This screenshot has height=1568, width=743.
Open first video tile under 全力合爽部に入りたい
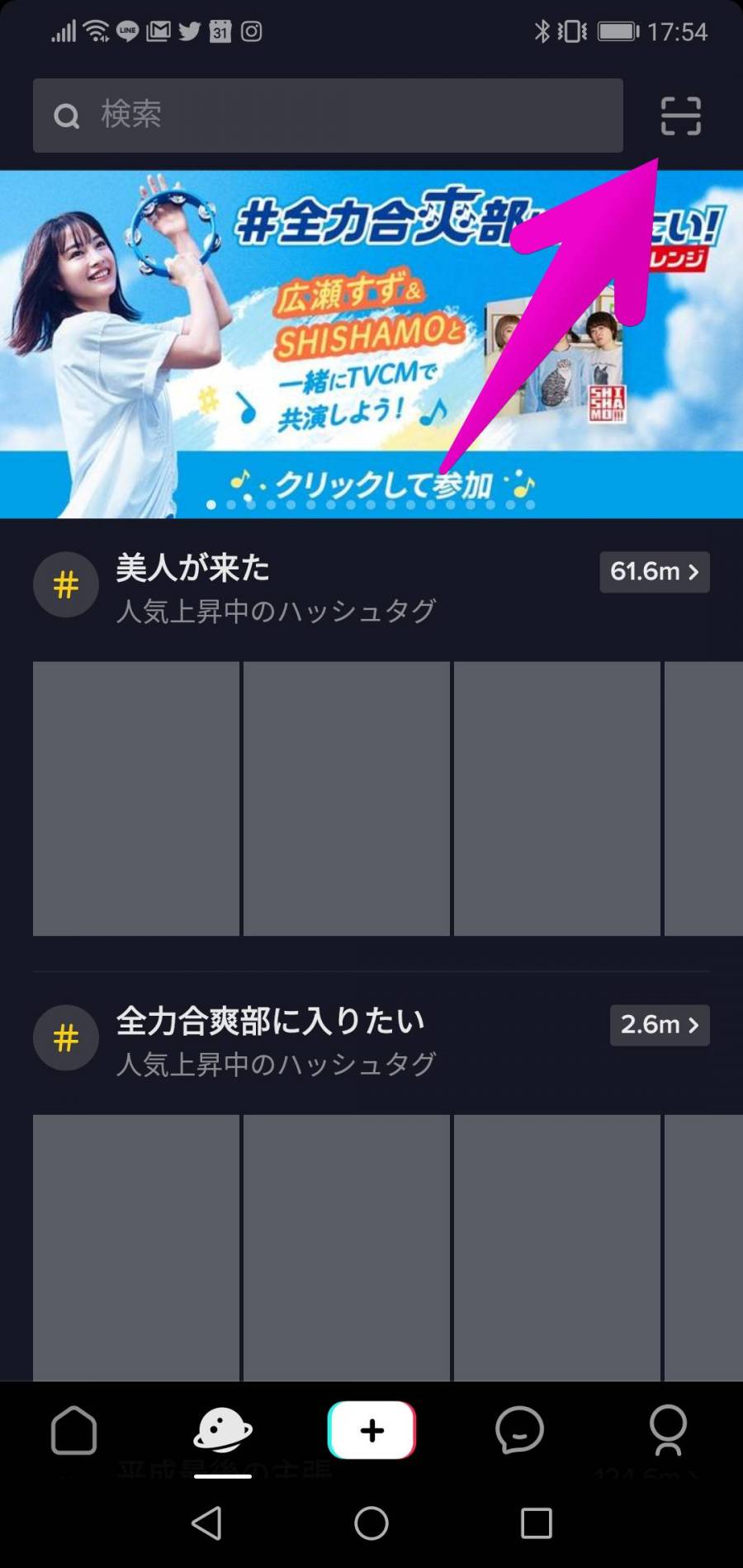pyautogui.click(x=136, y=1246)
